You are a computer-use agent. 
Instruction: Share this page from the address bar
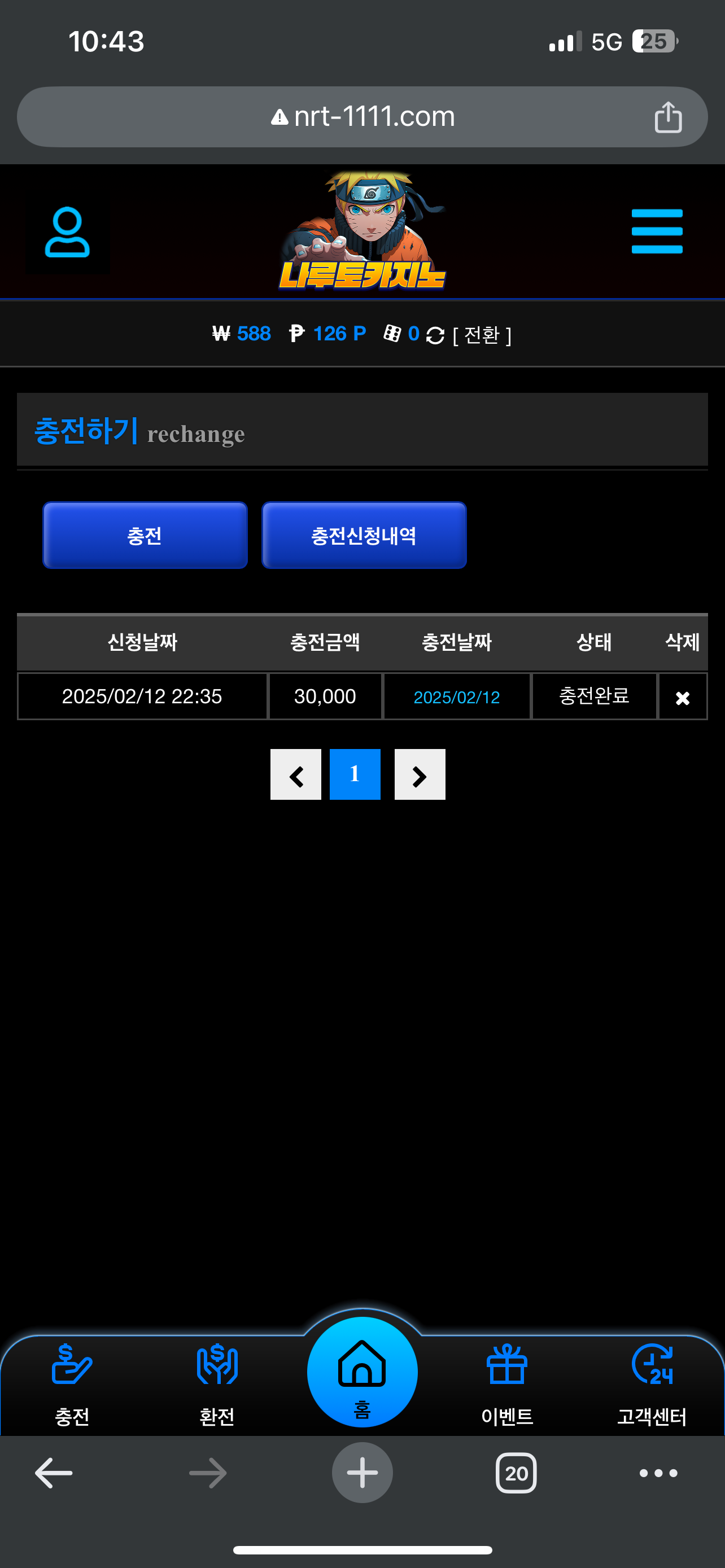pos(668,117)
